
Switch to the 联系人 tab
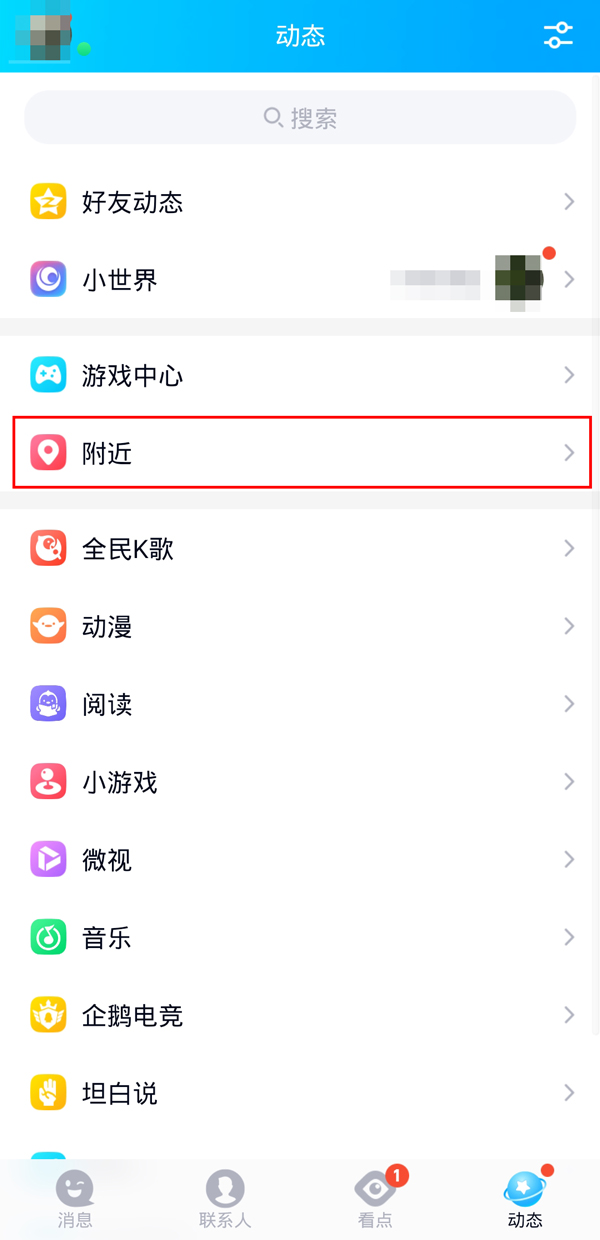tap(225, 1200)
